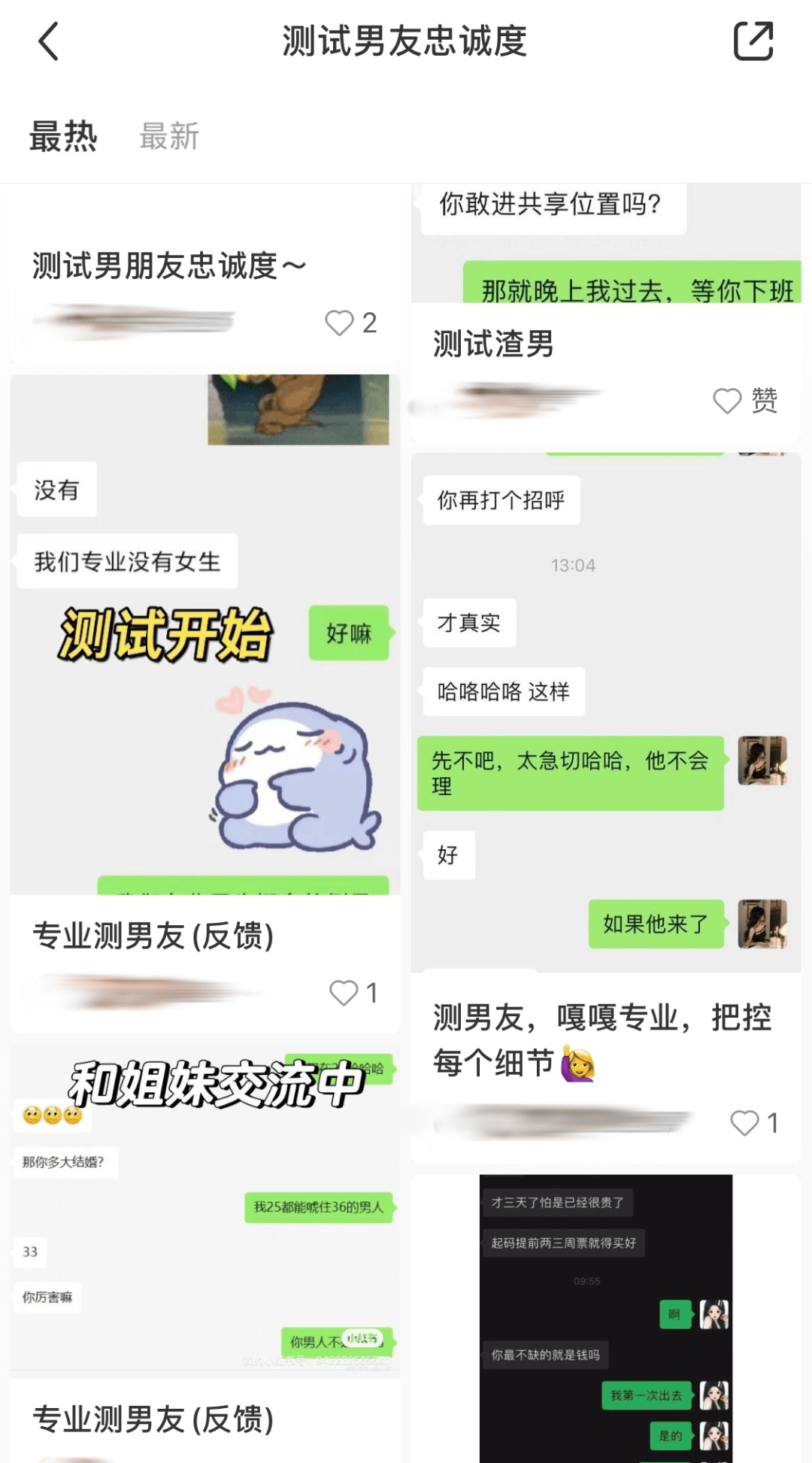
Task: Open the post 测试男朋友忠诚度～
Action: 169,266
